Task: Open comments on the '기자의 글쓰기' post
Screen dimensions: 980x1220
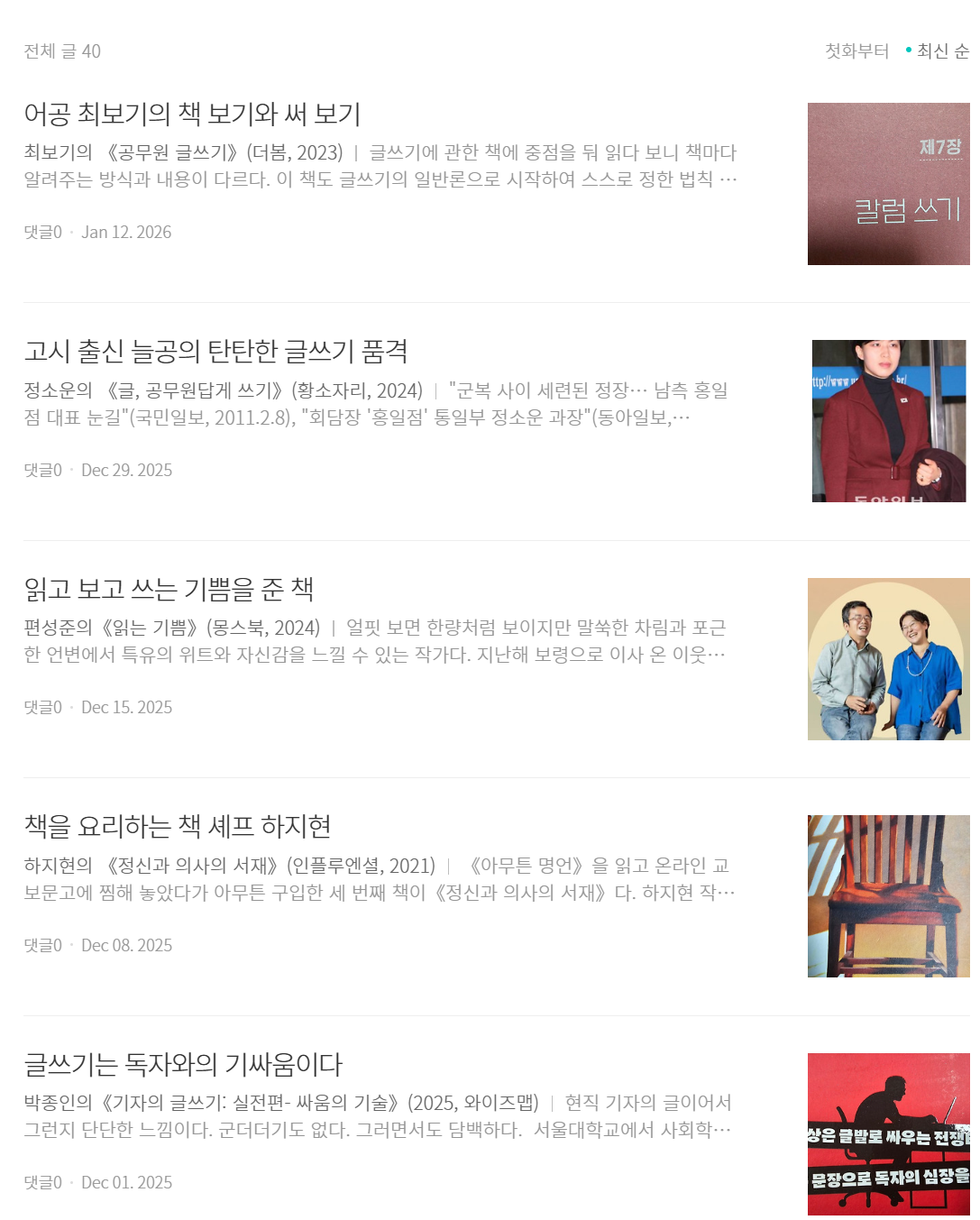Action: tap(41, 1182)
